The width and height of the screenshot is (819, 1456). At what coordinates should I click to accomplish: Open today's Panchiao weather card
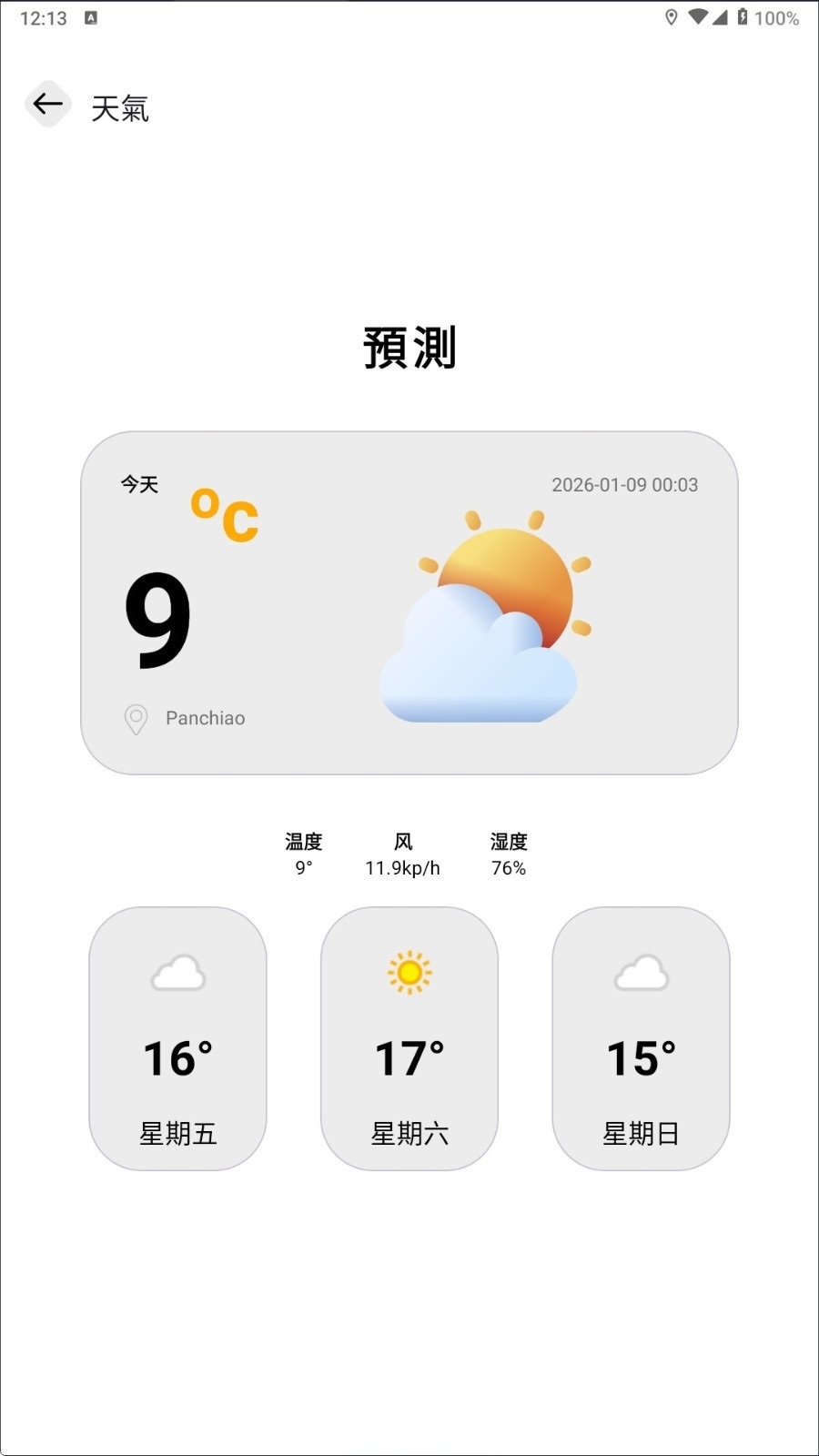(409, 602)
